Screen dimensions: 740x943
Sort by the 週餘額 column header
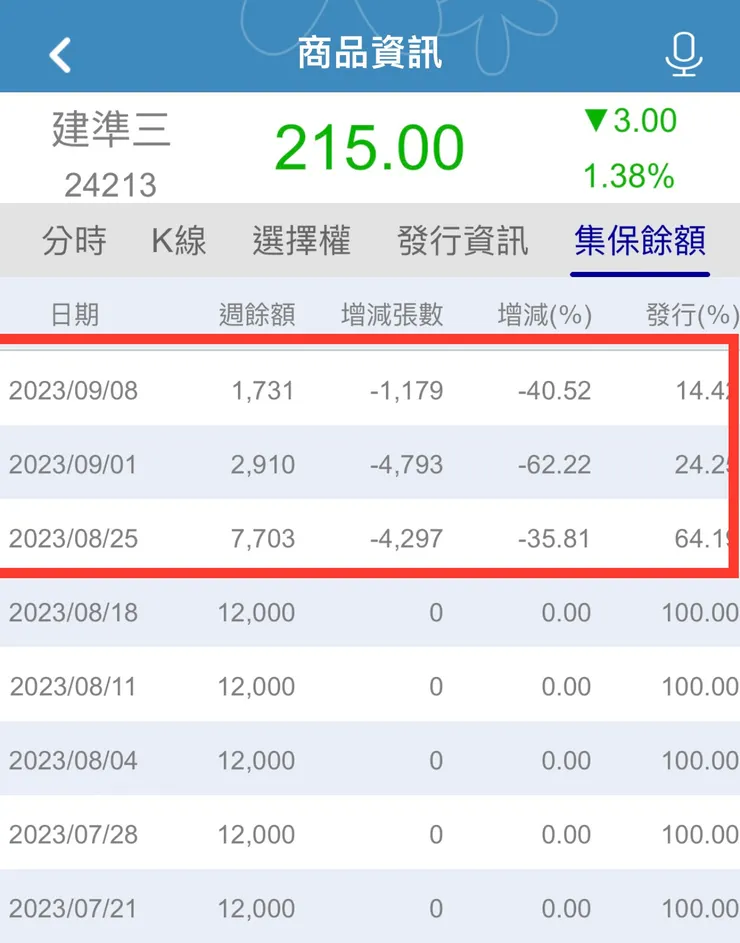tap(262, 314)
